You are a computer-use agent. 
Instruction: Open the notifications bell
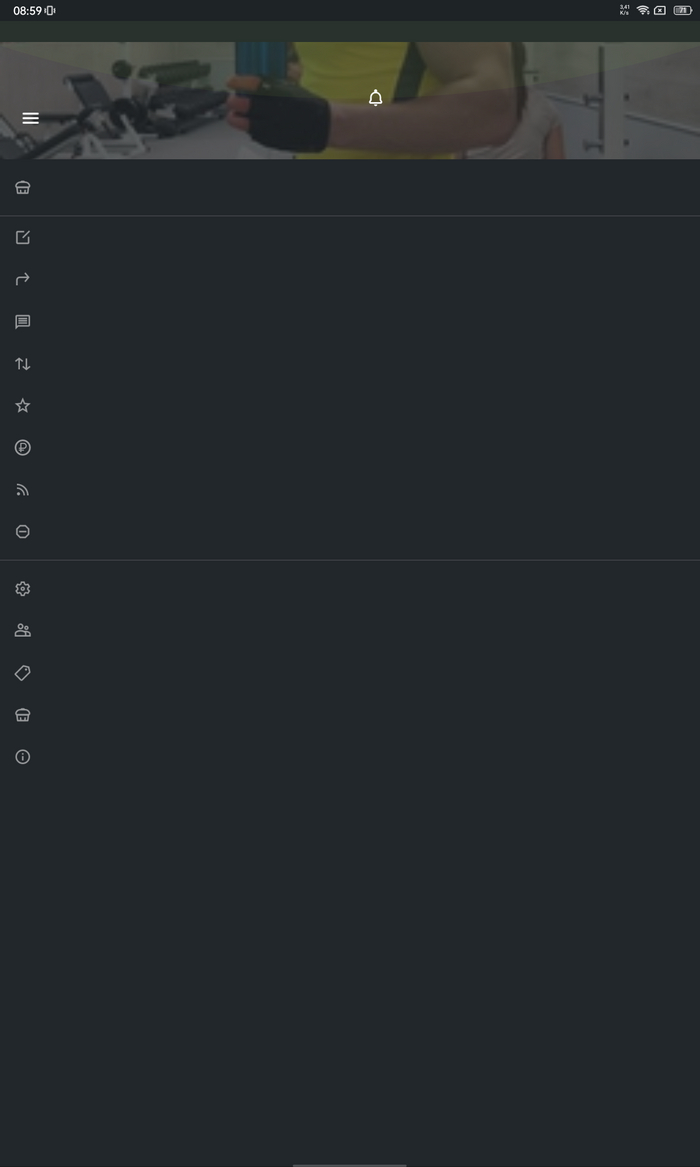(x=376, y=98)
